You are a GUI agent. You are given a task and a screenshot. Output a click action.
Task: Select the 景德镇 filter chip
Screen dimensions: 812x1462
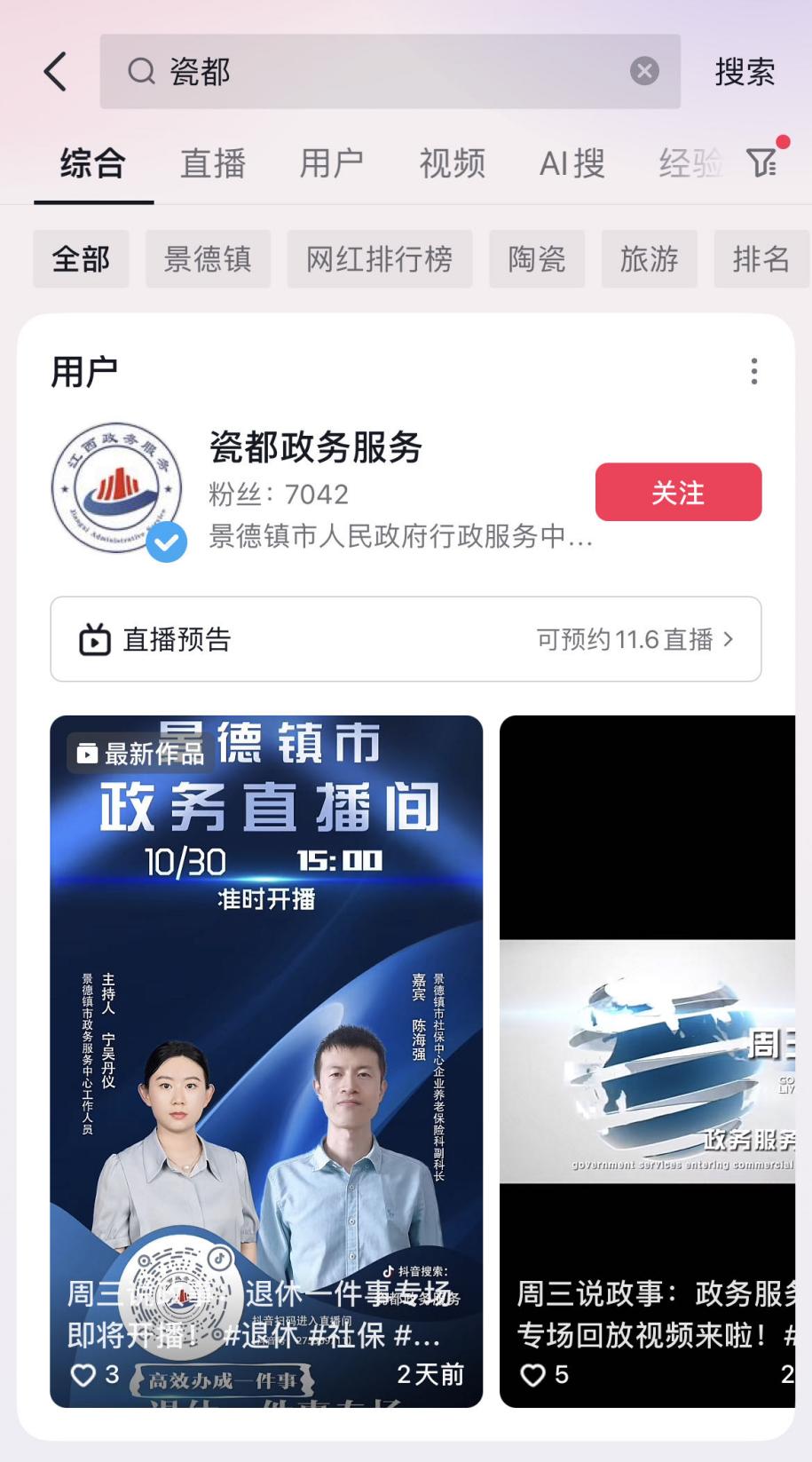pyautogui.click(x=208, y=259)
